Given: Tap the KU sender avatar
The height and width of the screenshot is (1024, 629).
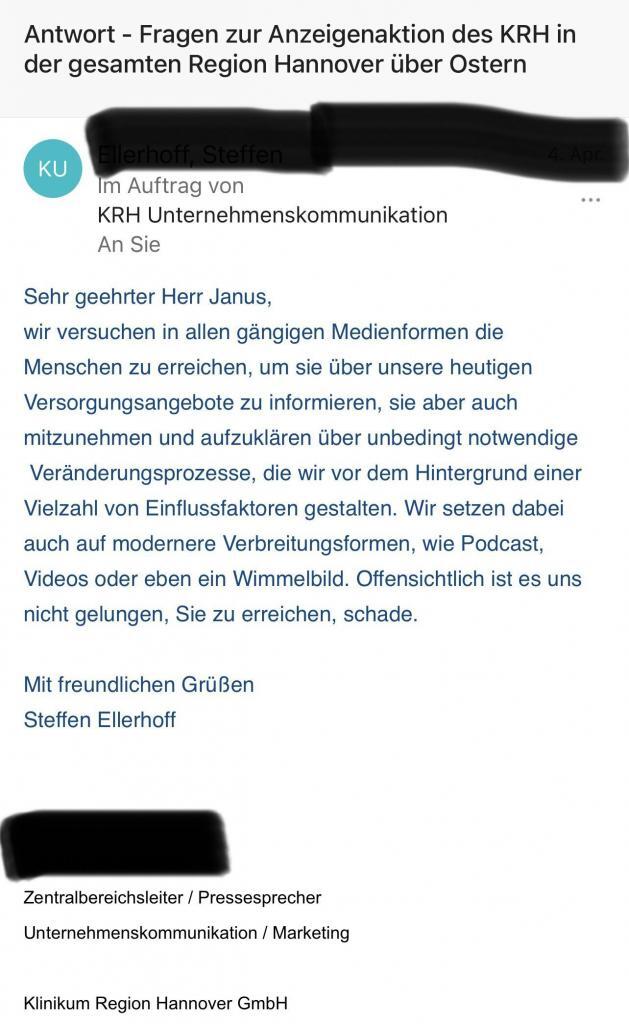Looking at the screenshot, I should click(x=53, y=169).
